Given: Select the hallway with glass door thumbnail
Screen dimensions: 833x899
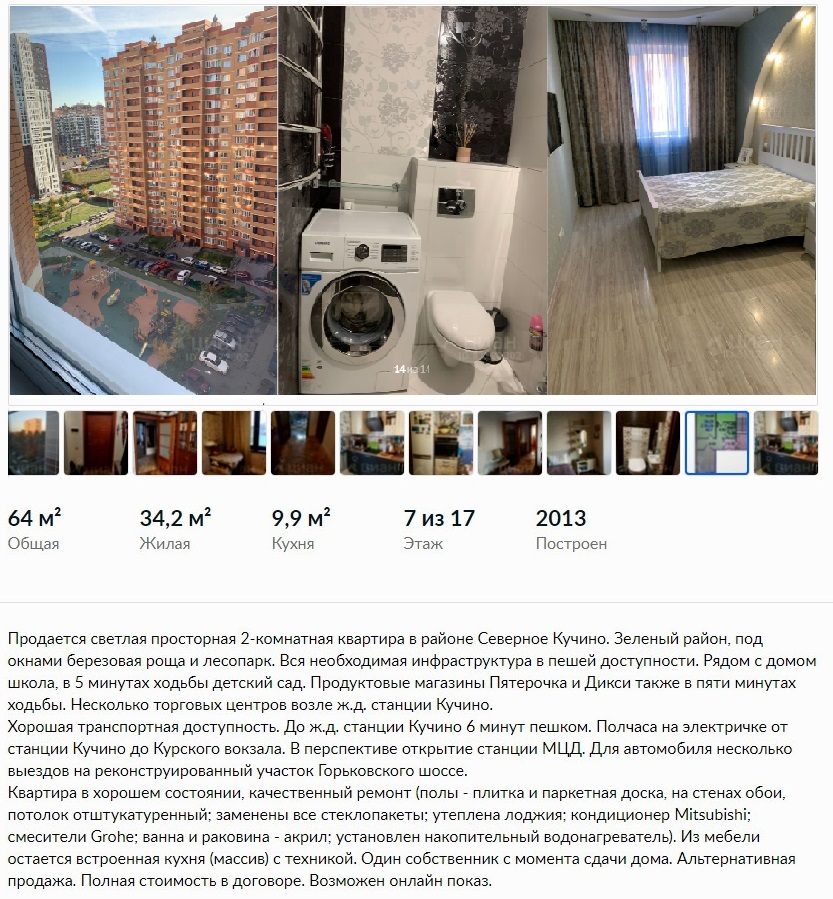Looking at the screenshot, I should point(165,443).
